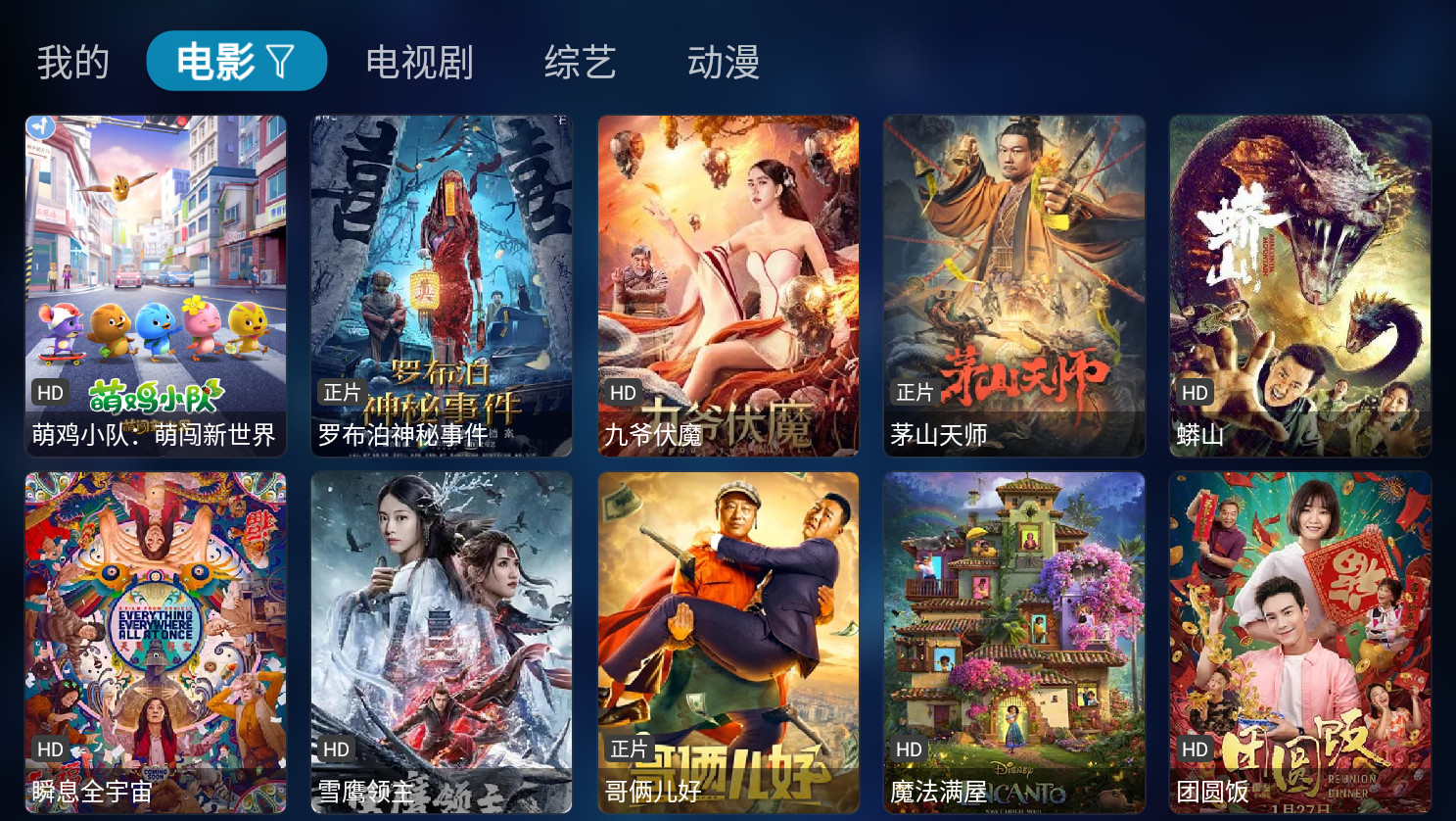
Task: Tap the 团圆饭 movie card
Action: 1300,642
